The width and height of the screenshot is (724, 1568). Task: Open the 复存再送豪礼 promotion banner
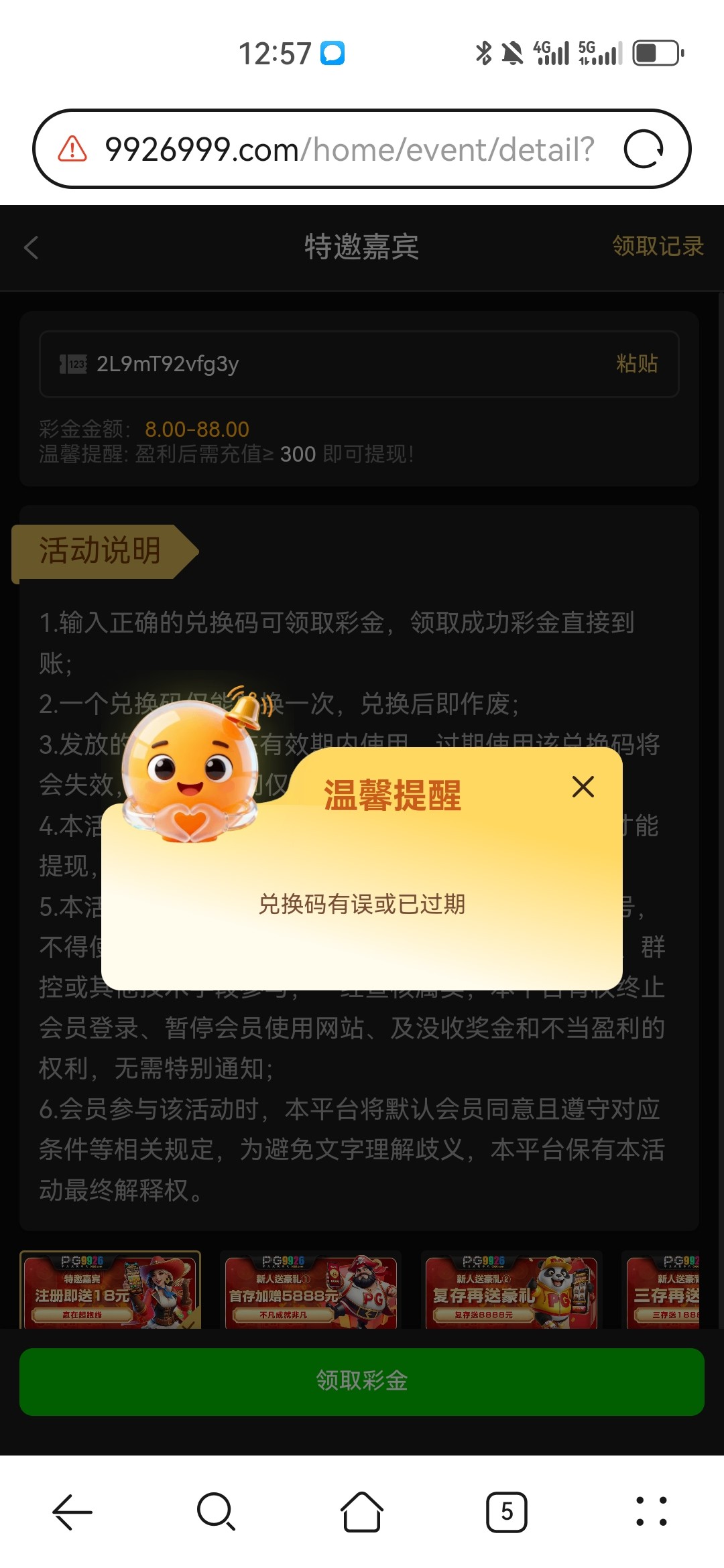[511, 1291]
